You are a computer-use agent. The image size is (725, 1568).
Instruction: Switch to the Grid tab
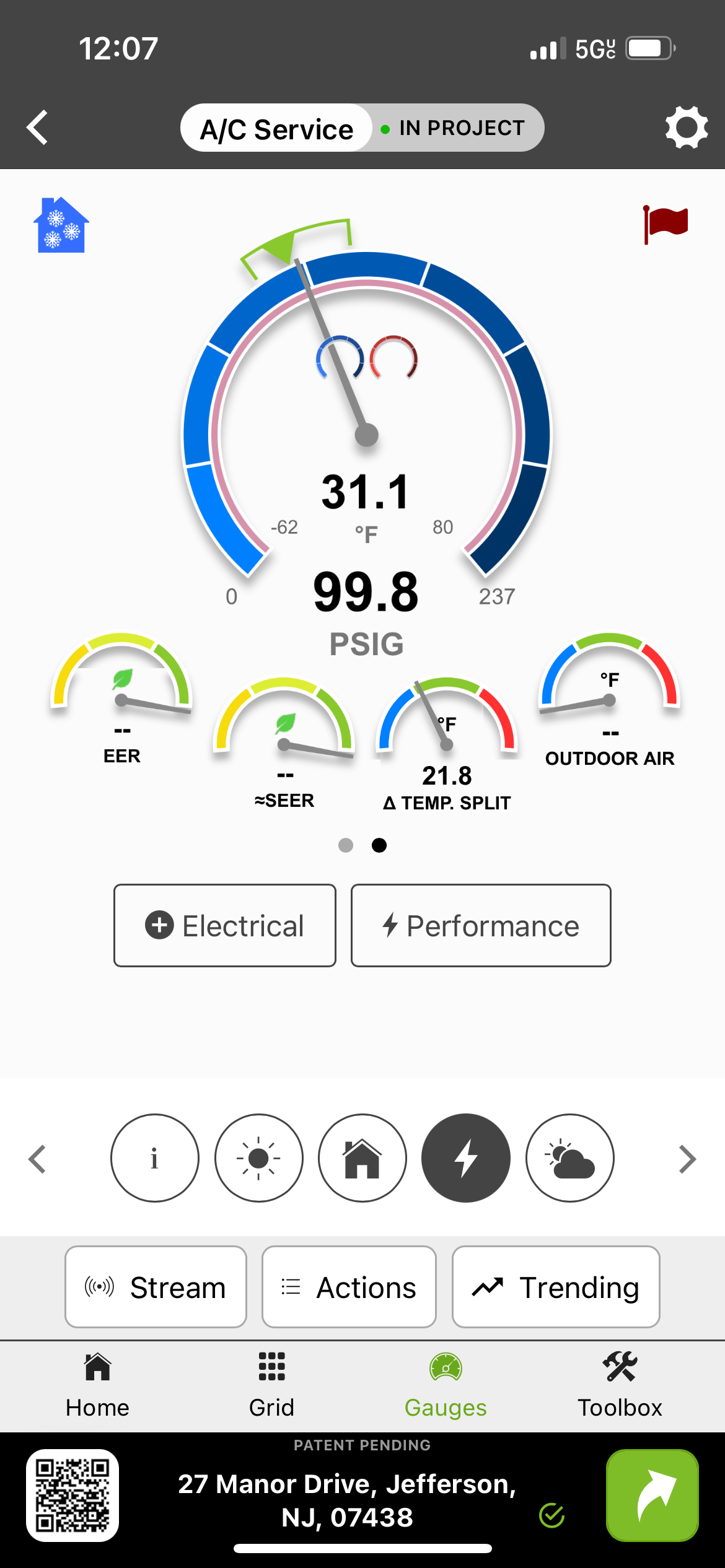[271, 1386]
